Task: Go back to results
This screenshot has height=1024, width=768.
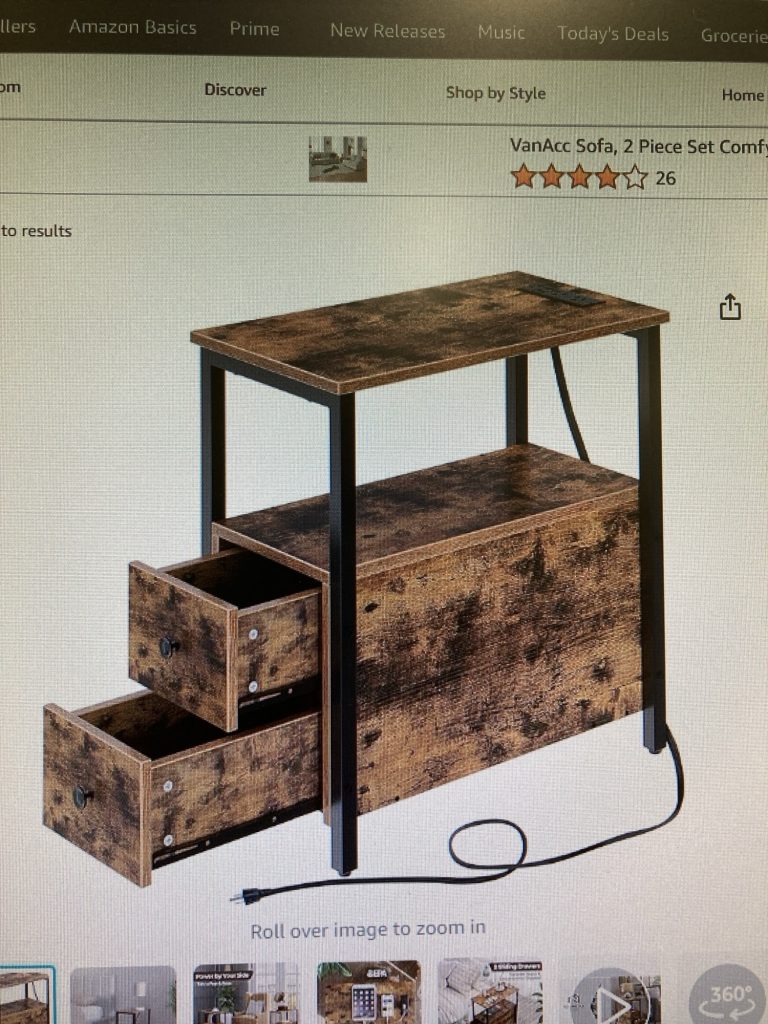Action: tap(37, 231)
